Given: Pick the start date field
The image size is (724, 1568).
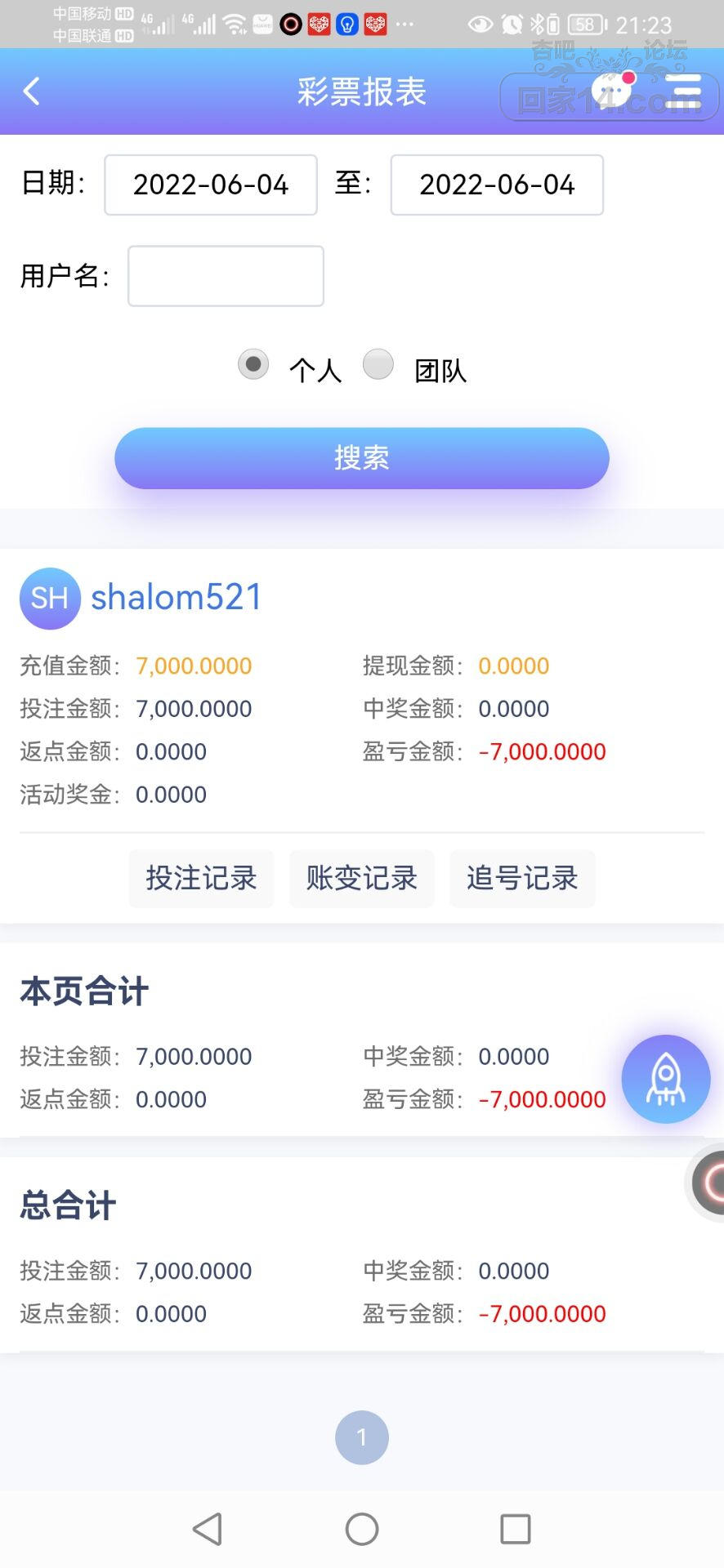Looking at the screenshot, I should [211, 185].
